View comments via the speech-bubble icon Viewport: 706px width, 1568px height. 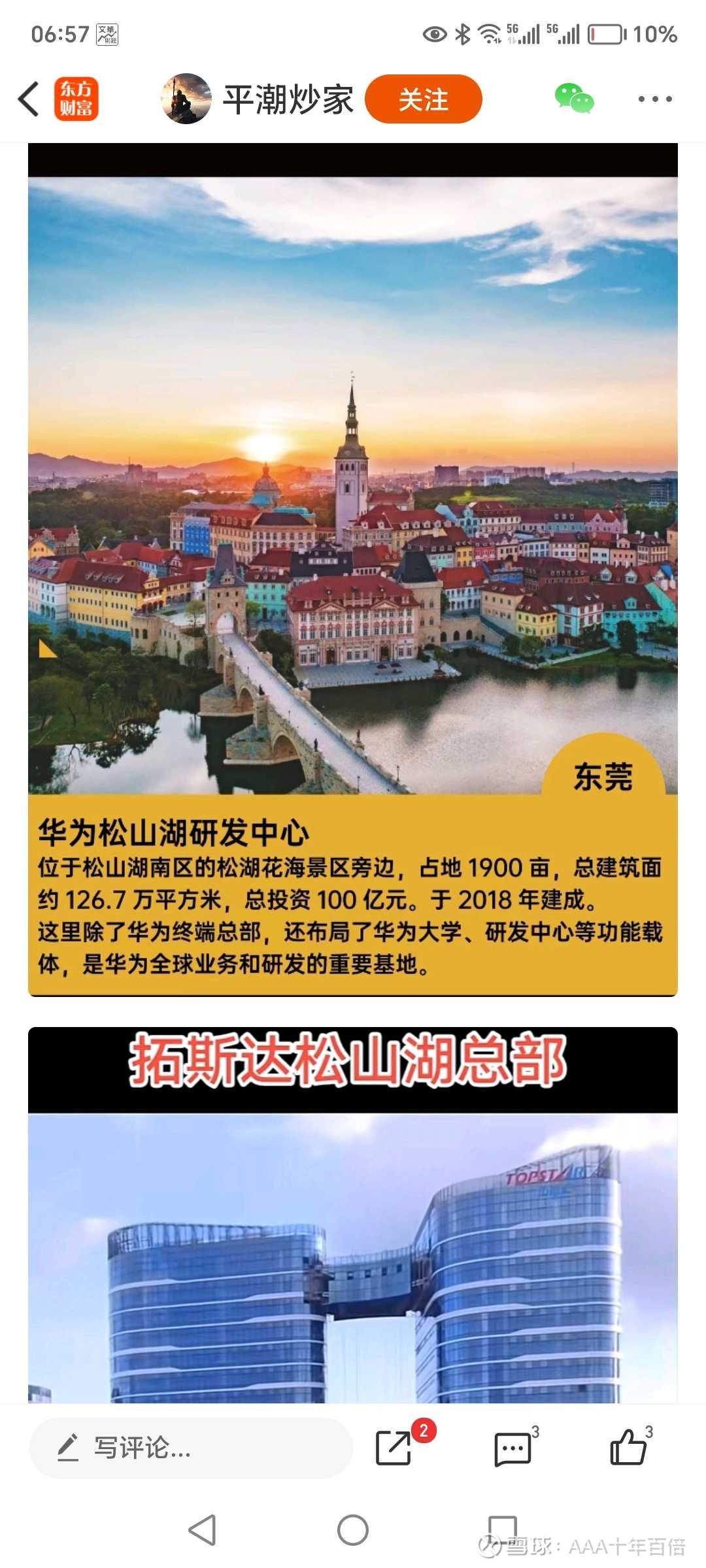click(515, 1446)
